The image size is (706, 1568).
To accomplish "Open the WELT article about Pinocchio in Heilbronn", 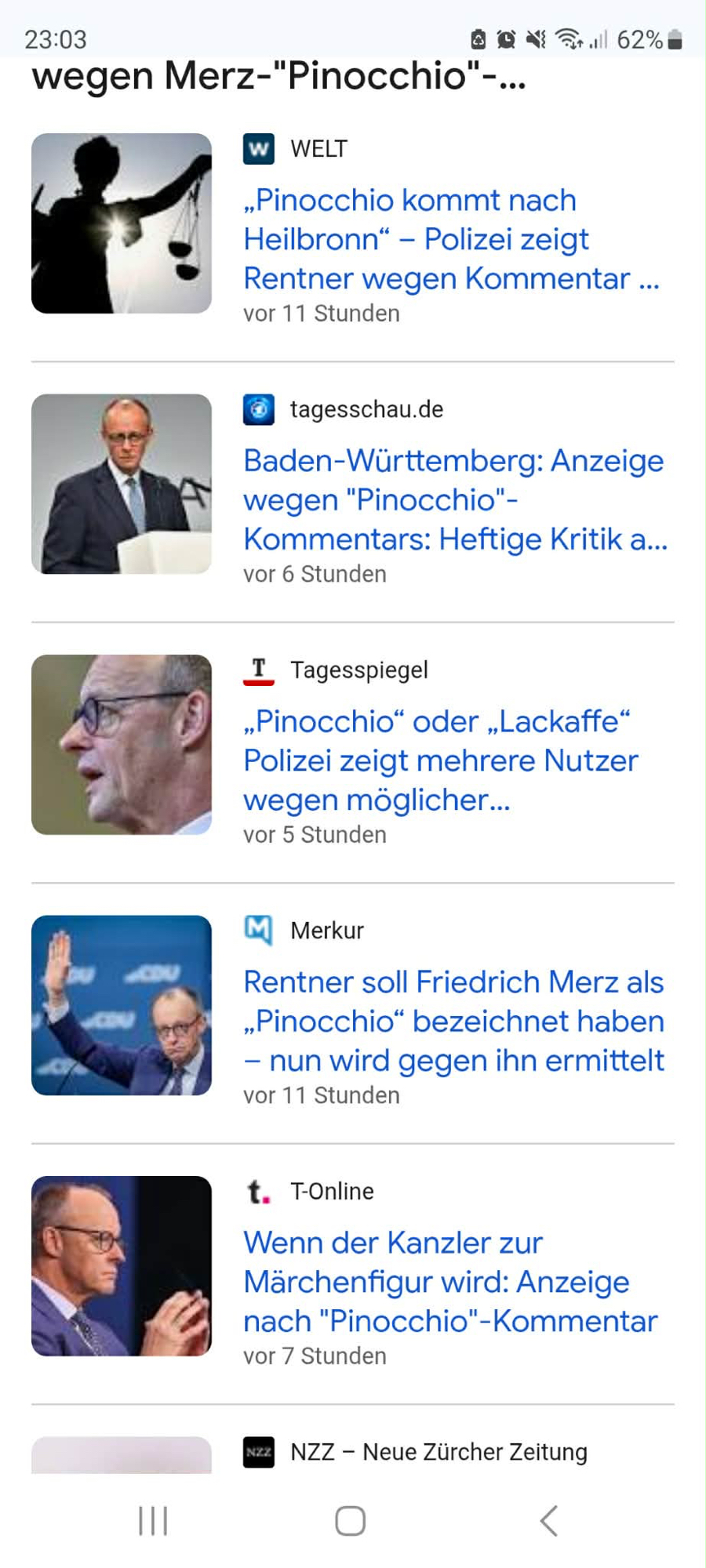I will [451, 239].
